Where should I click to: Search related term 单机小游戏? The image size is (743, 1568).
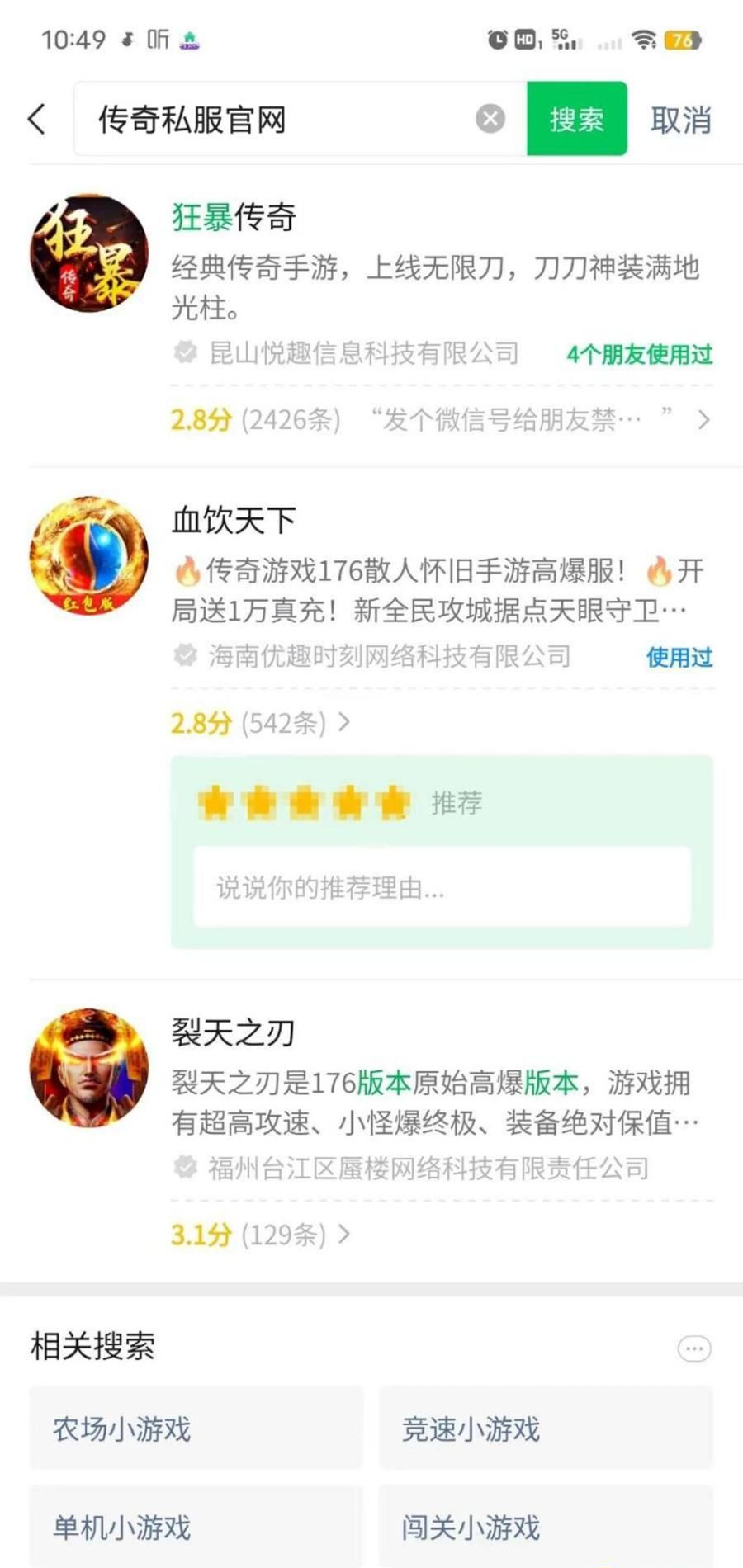(x=196, y=1527)
